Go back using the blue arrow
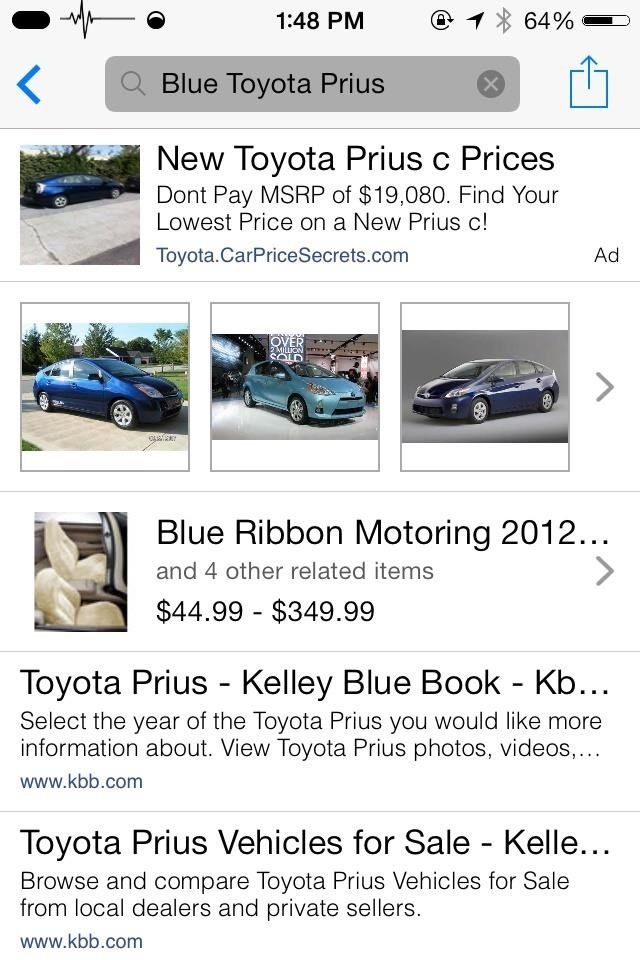Viewport: 640px width, 960px height. click(x=30, y=85)
